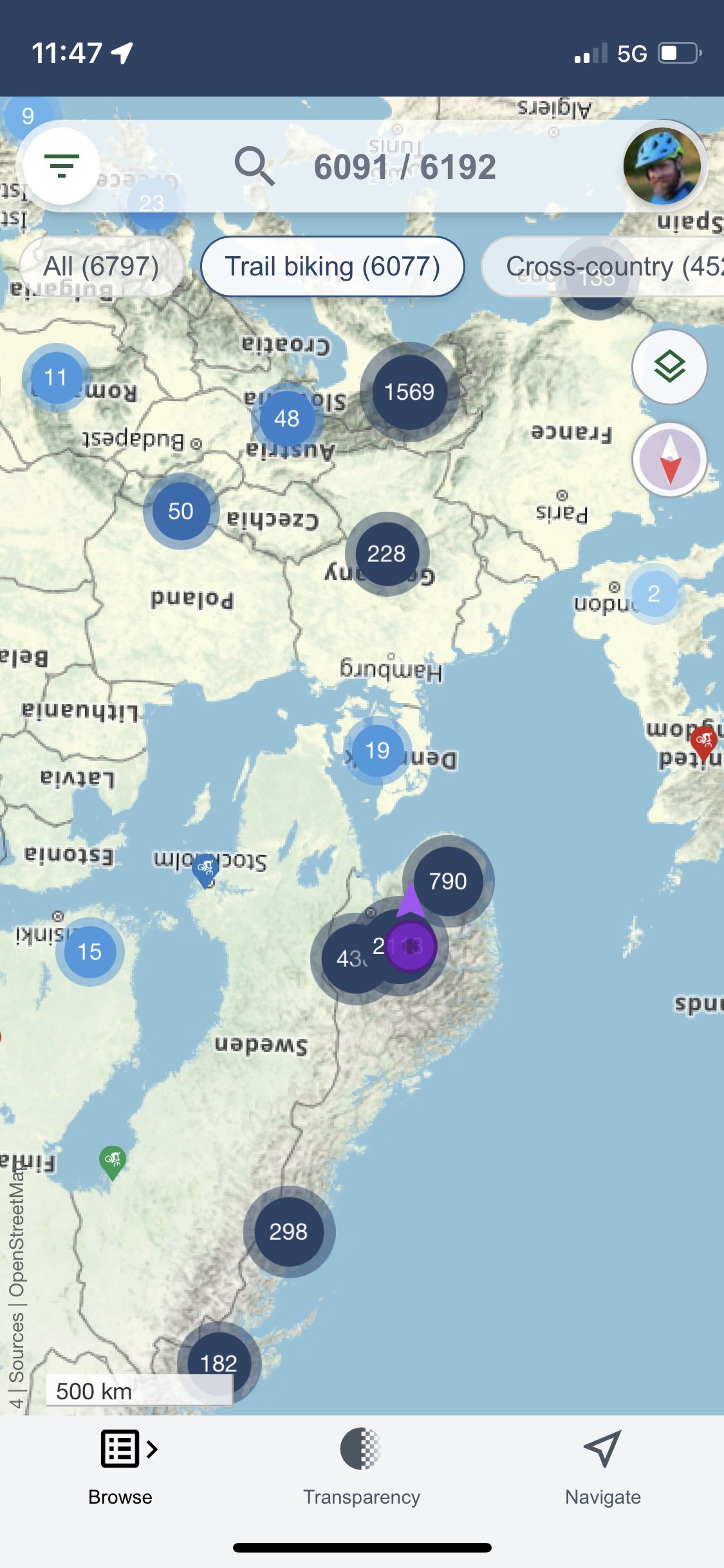Expand the 298 cluster marker

[288, 1231]
